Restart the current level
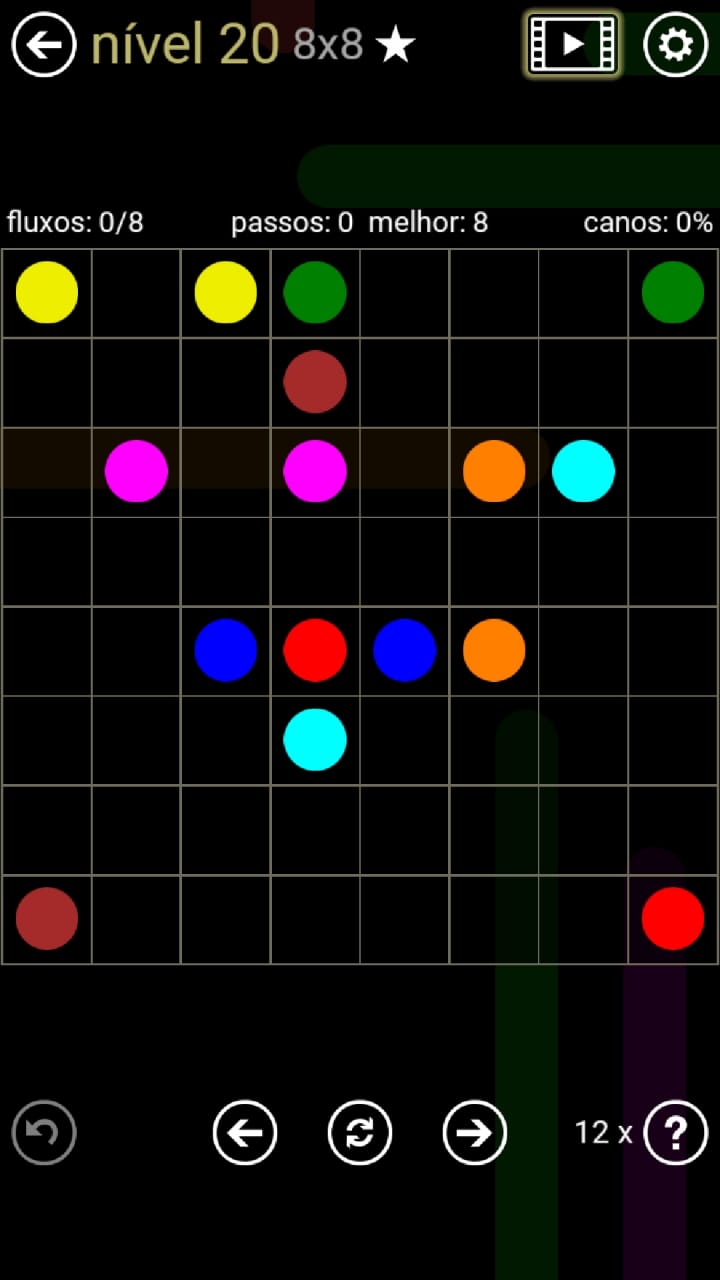Viewport: 720px width, 1280px height. pyautogui.click(x=360, y=1132)
